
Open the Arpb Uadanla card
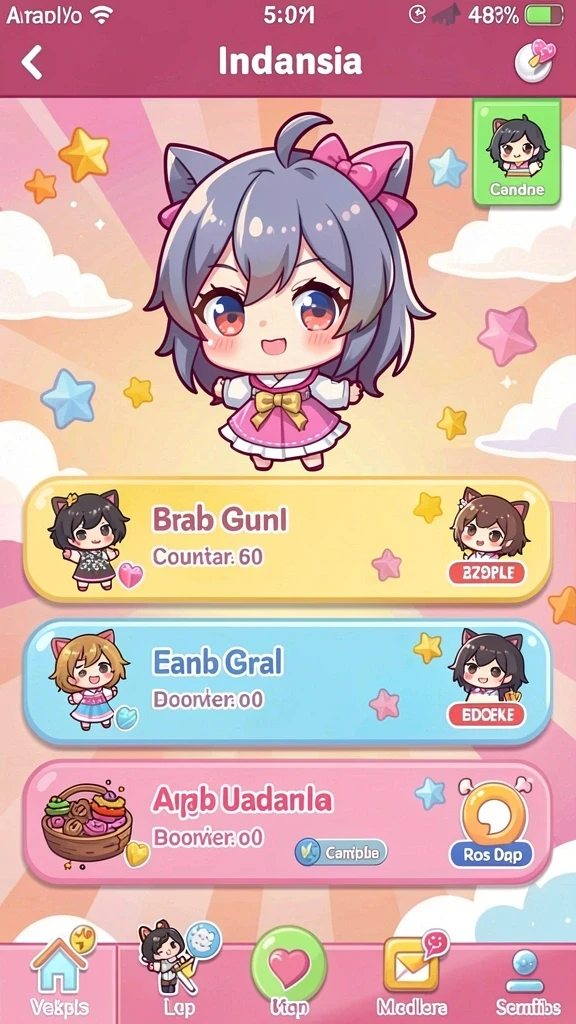[287, 822]
